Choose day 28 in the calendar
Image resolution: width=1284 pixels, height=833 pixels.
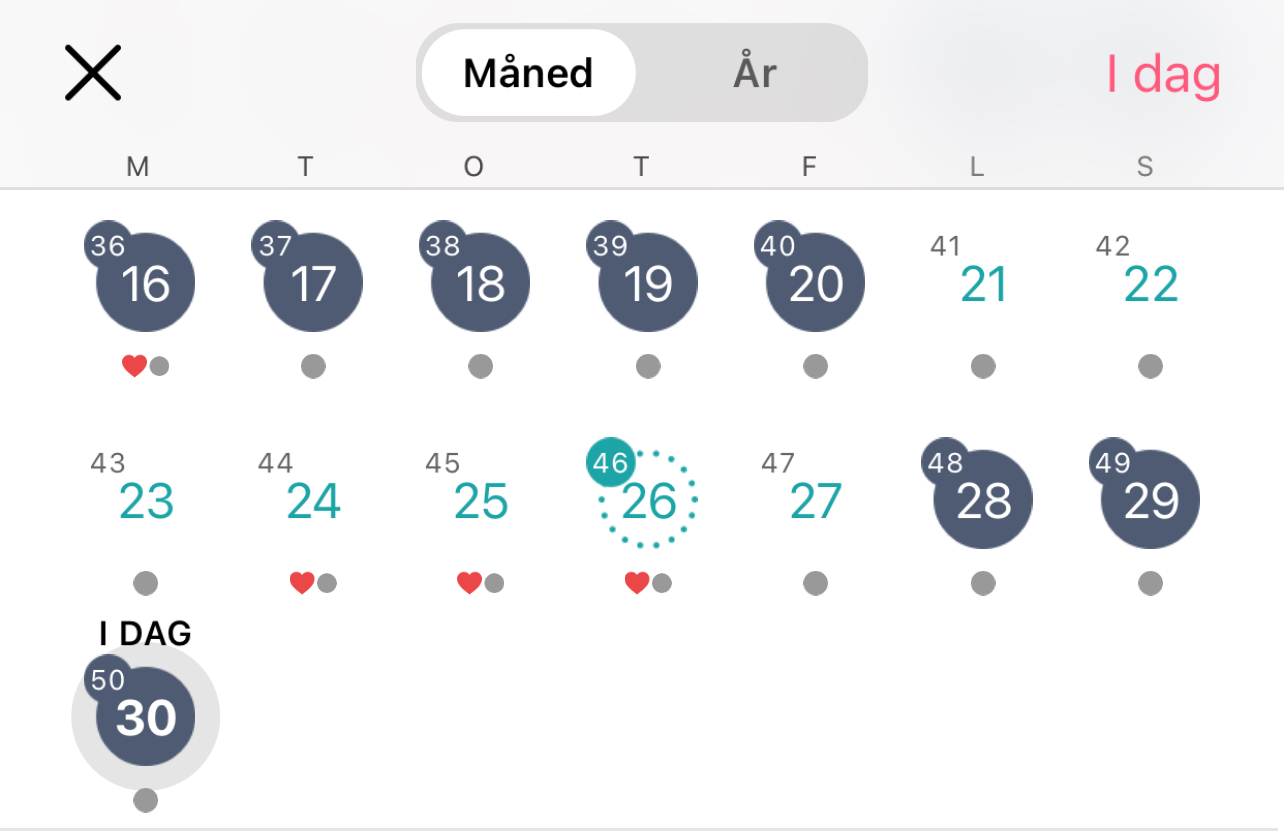[x=983, y=500]
